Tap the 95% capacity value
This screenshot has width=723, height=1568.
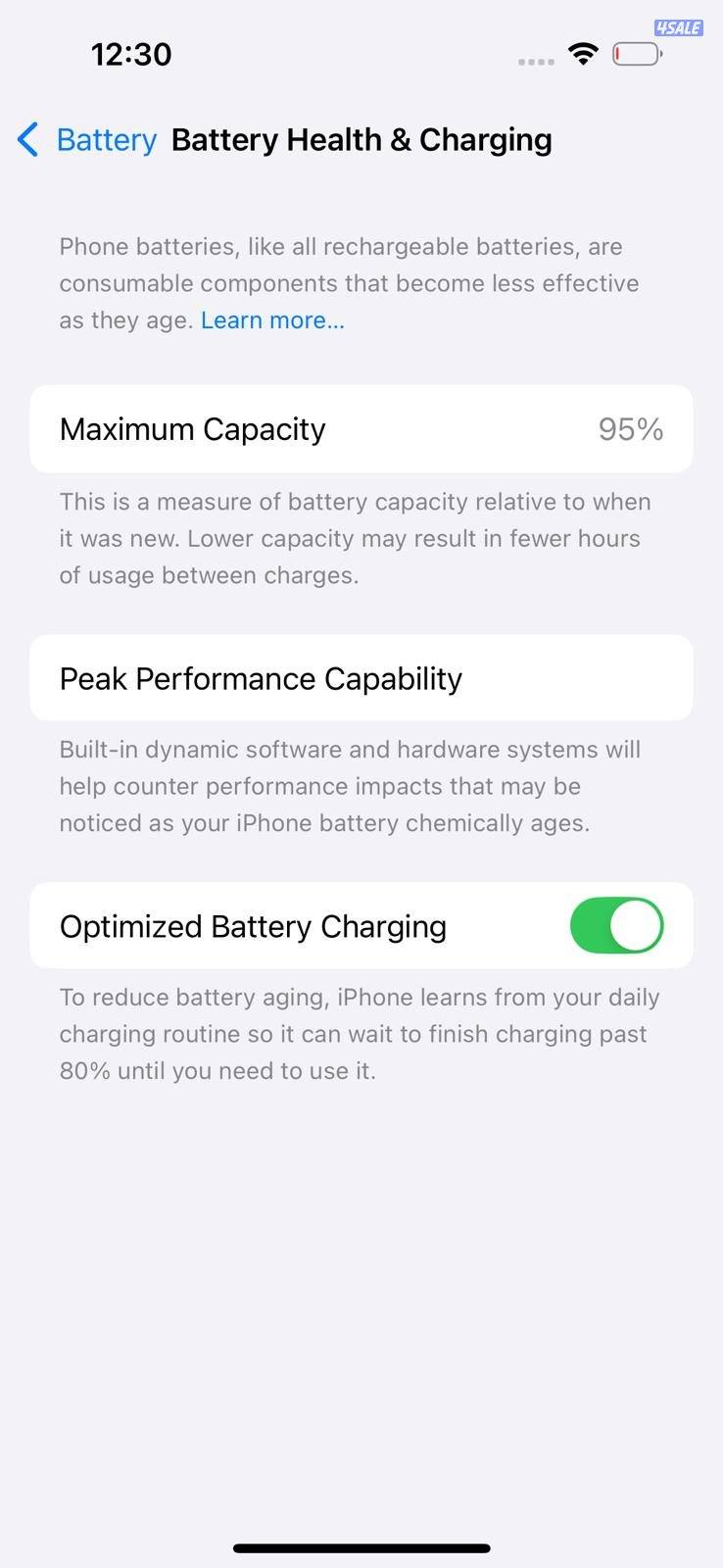click(630, 428)
